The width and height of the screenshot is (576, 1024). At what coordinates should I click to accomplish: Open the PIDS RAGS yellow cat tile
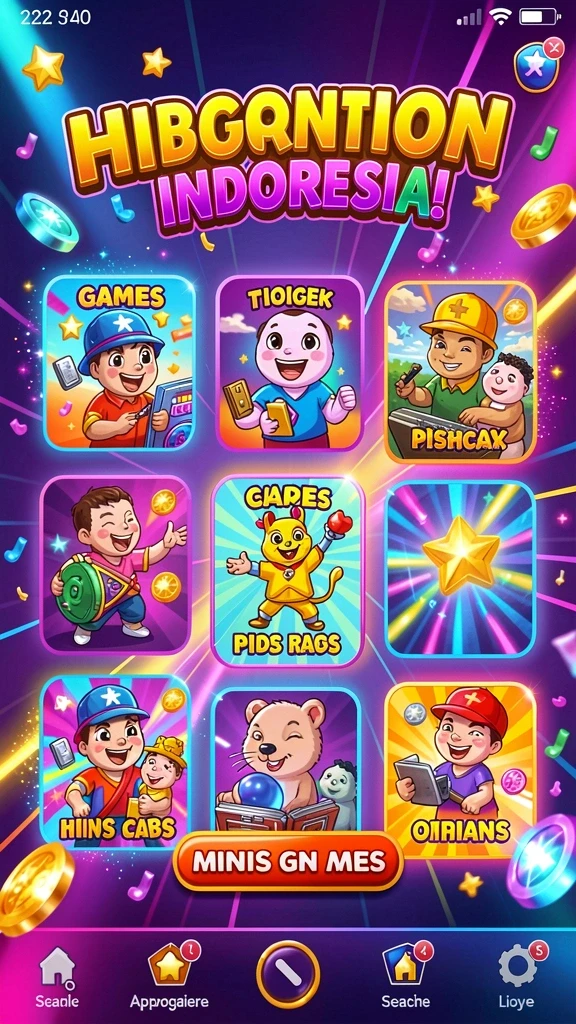[x=288, y=570]
